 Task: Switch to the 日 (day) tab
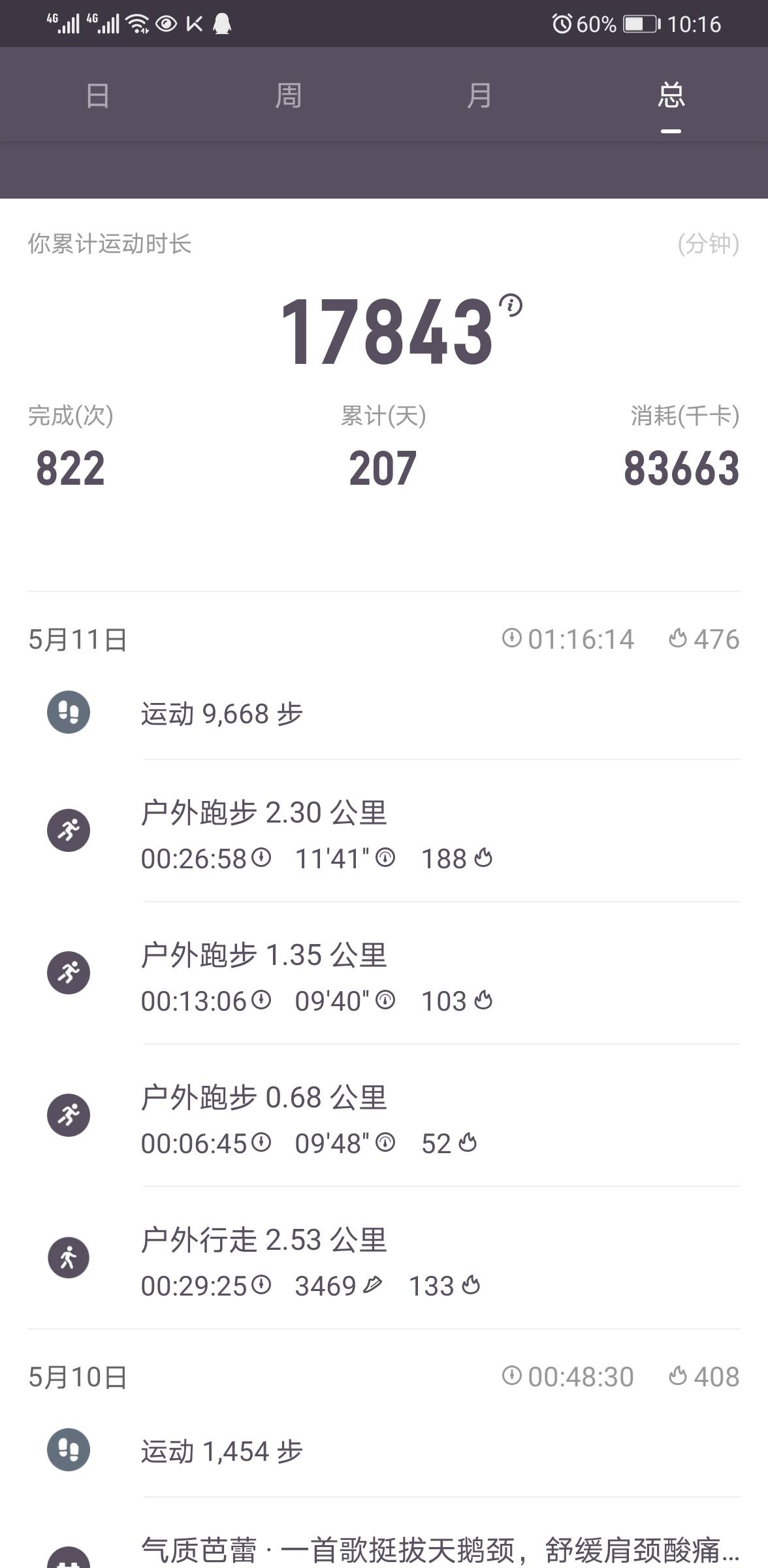pyautogui.click(x=97, y=96)
